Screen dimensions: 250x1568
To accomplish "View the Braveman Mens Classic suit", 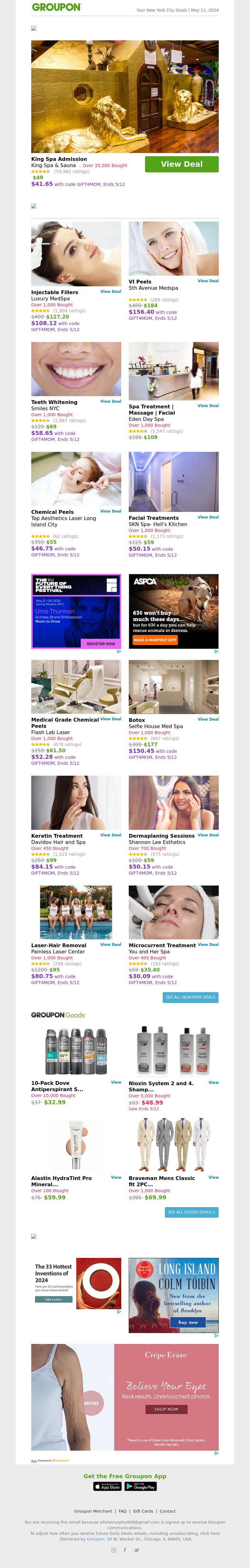I will [x=213, y=1177].
